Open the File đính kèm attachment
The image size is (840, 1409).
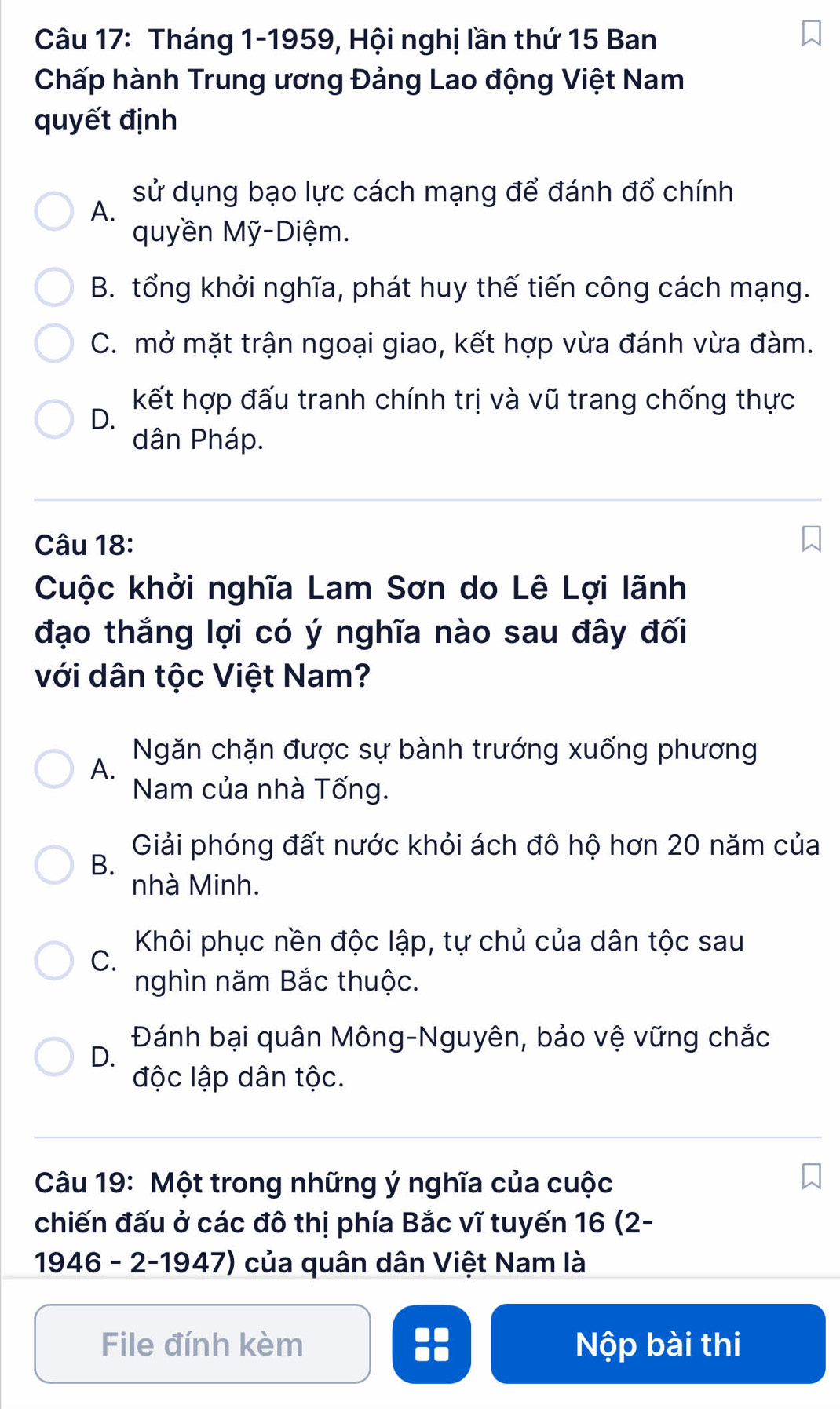pyautogui.click(x=203, y=1344)
